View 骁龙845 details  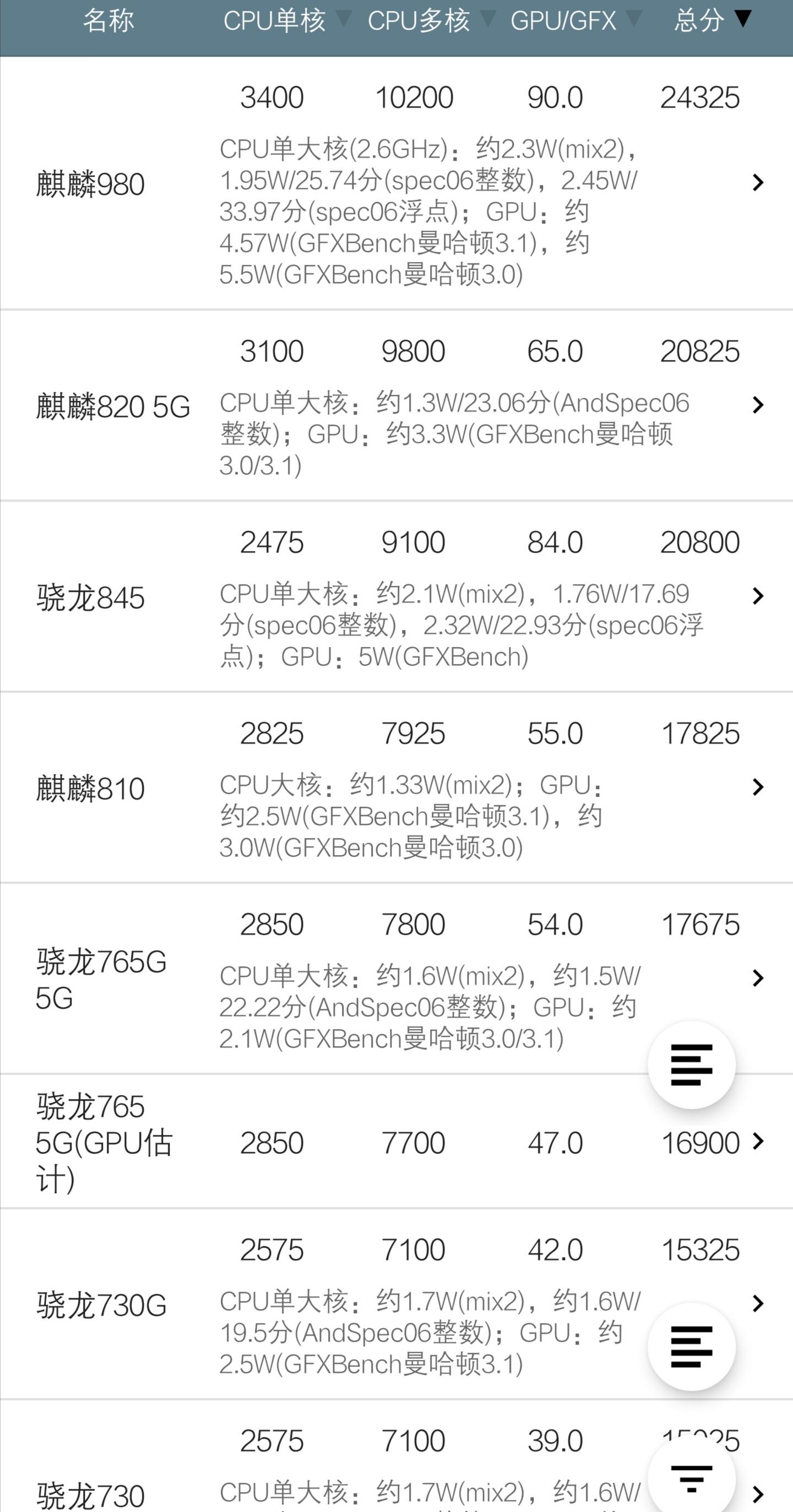757,596
